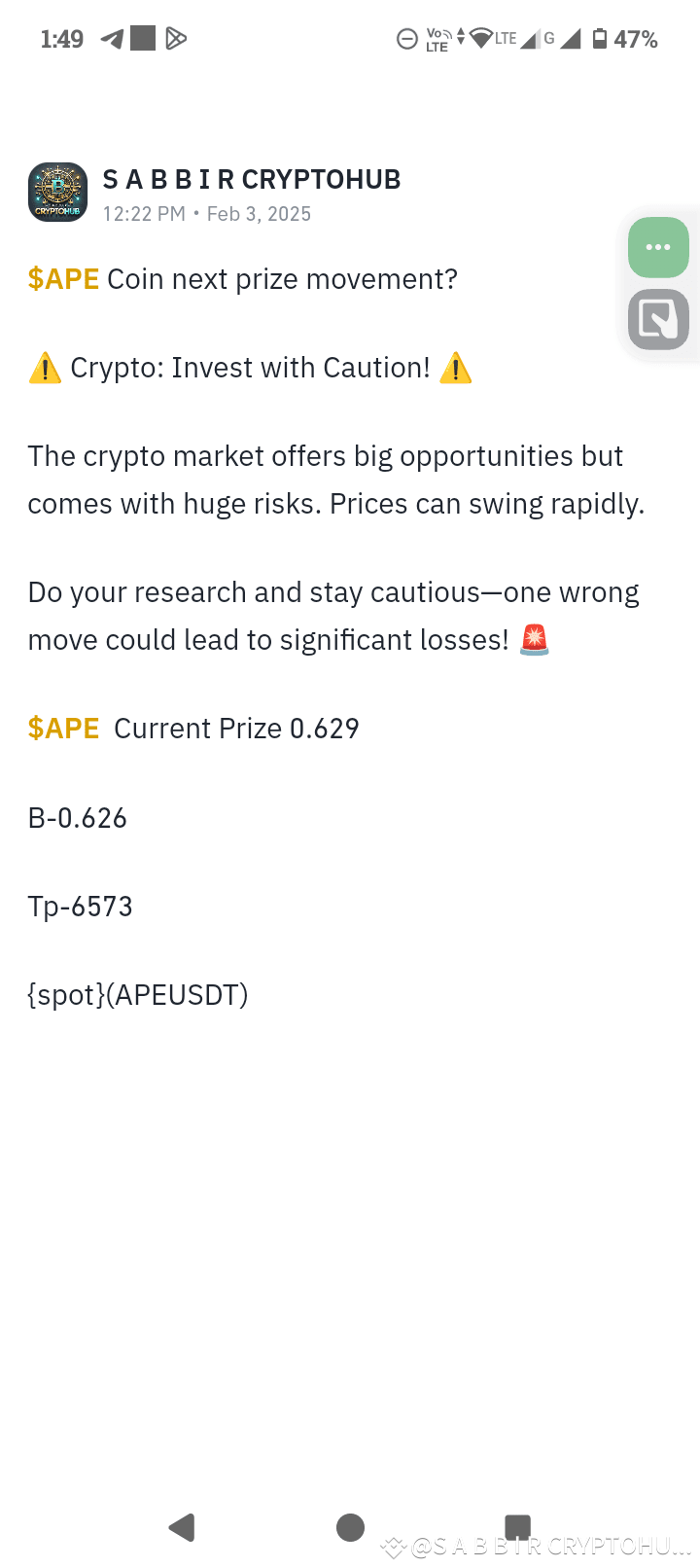The height and width of the screenshot is (1568, 700).
Task: Tap the warning triangle emoji near Invest with Caution
Action: click(45, 367)
